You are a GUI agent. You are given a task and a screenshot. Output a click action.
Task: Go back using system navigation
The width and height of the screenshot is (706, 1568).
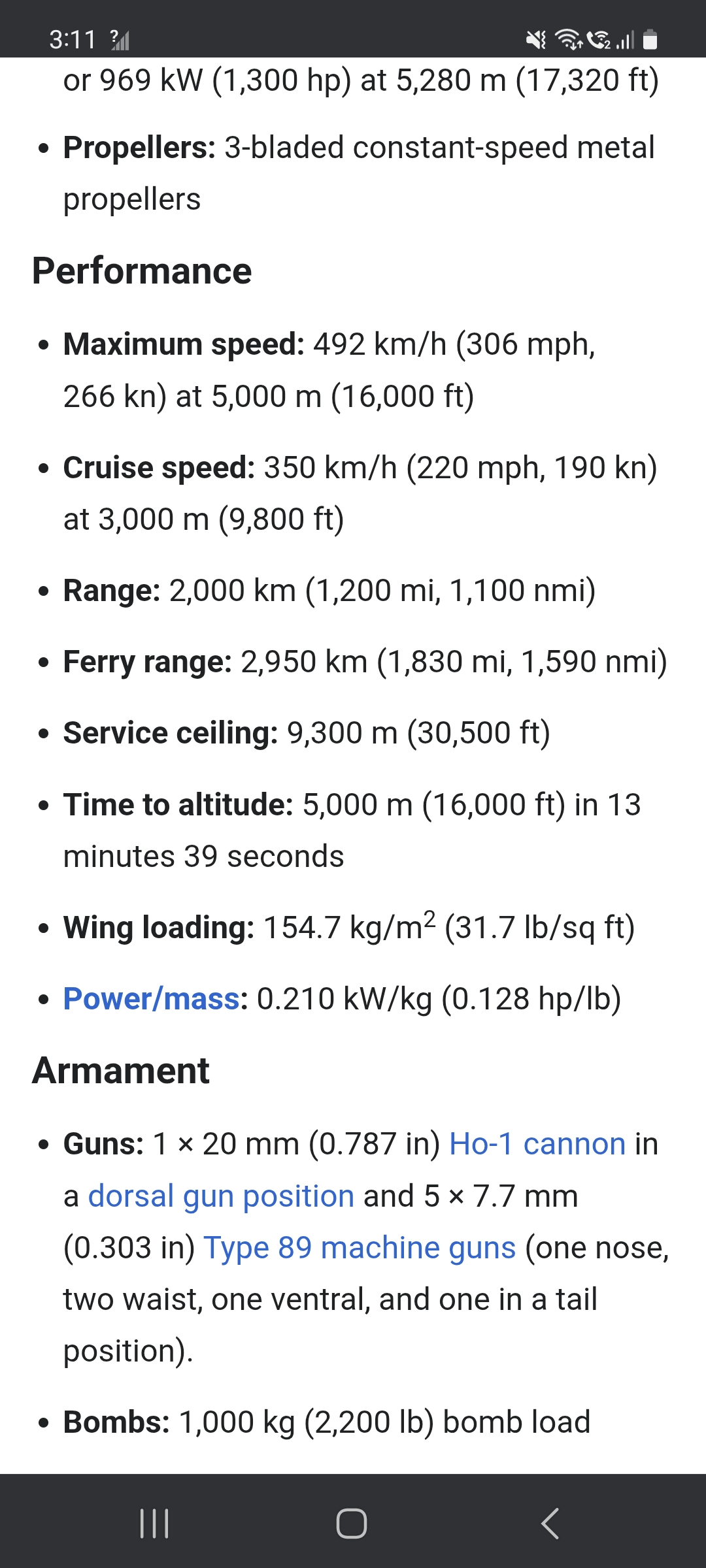pyautogui.click(x=550, y=1524)
